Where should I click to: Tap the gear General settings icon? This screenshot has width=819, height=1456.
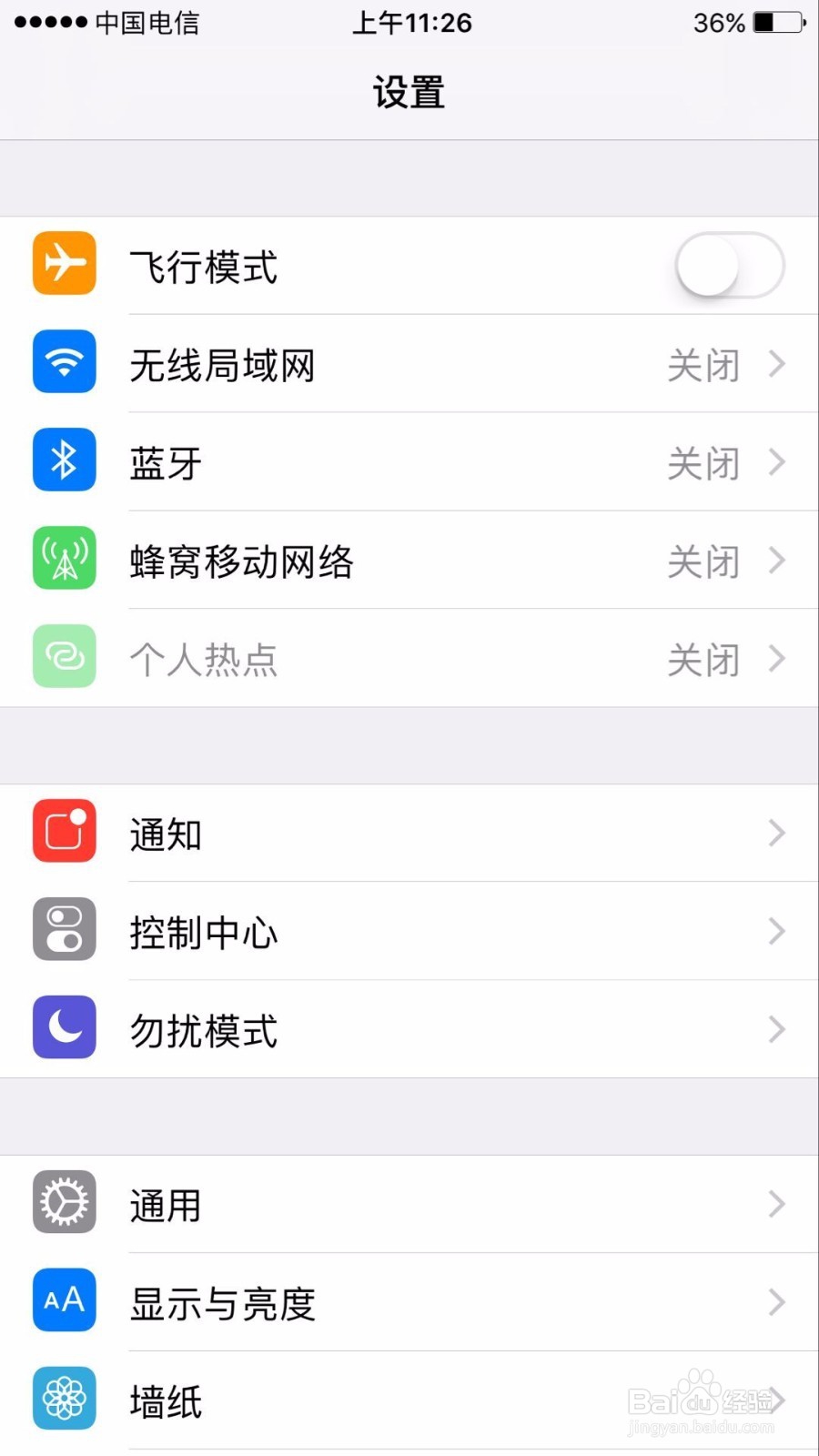pos(64,1201)
